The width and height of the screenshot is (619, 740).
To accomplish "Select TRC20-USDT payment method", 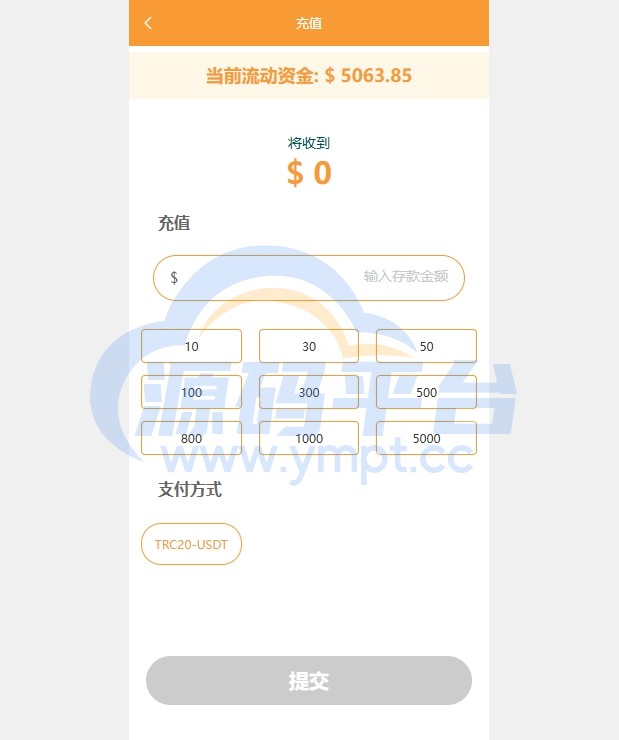I will (191, 544).
